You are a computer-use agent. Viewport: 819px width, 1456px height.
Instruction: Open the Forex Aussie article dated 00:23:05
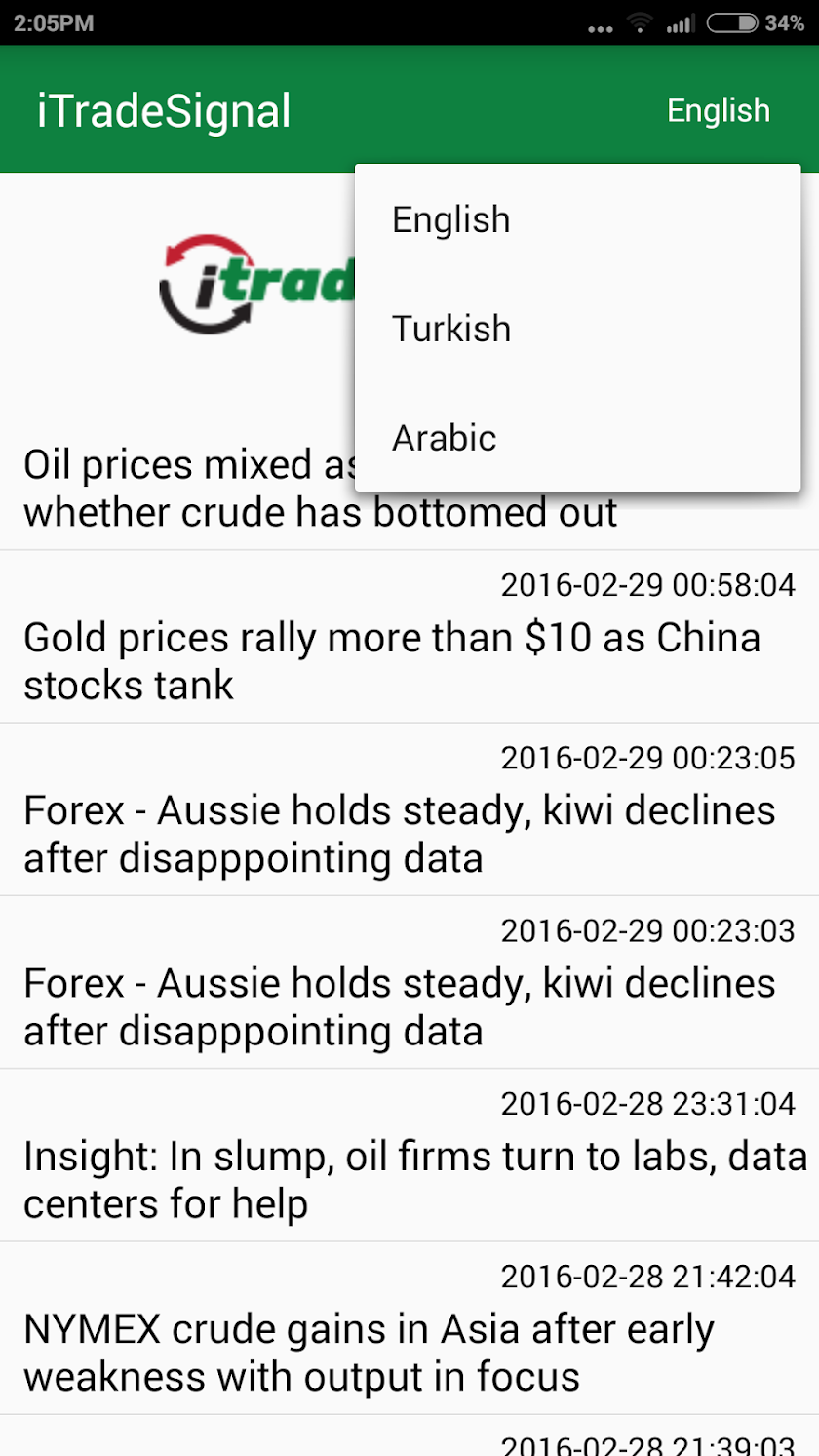(399, 834)
